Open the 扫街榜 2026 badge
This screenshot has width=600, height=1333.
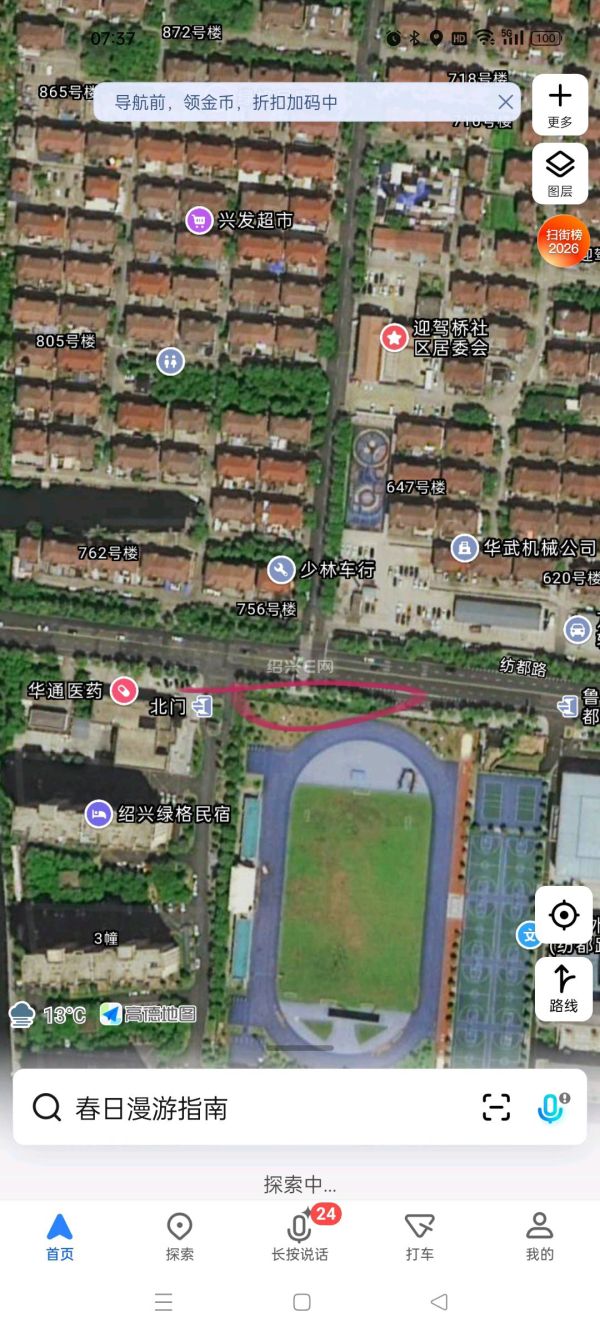click(563, 240)
